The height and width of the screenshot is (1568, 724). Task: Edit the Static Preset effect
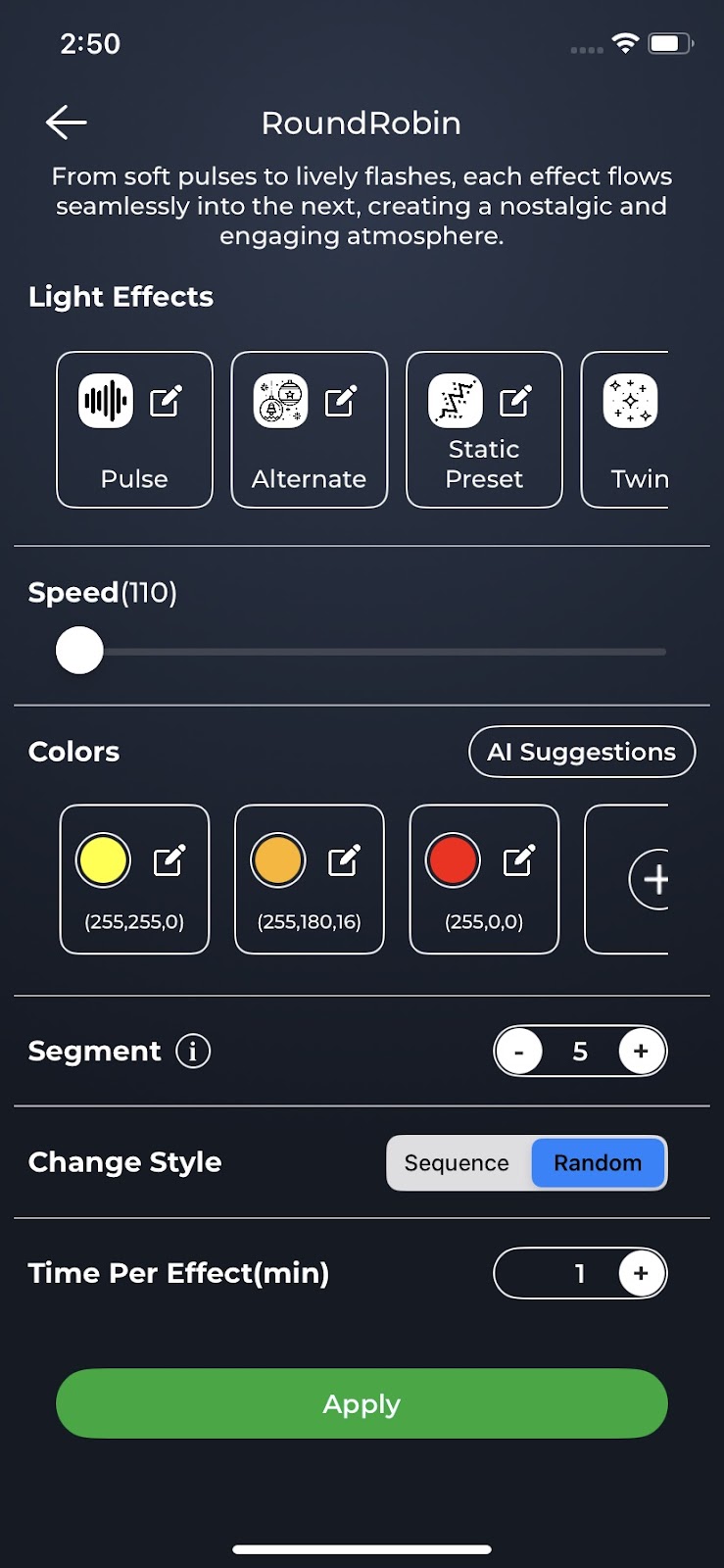(515, 401)
